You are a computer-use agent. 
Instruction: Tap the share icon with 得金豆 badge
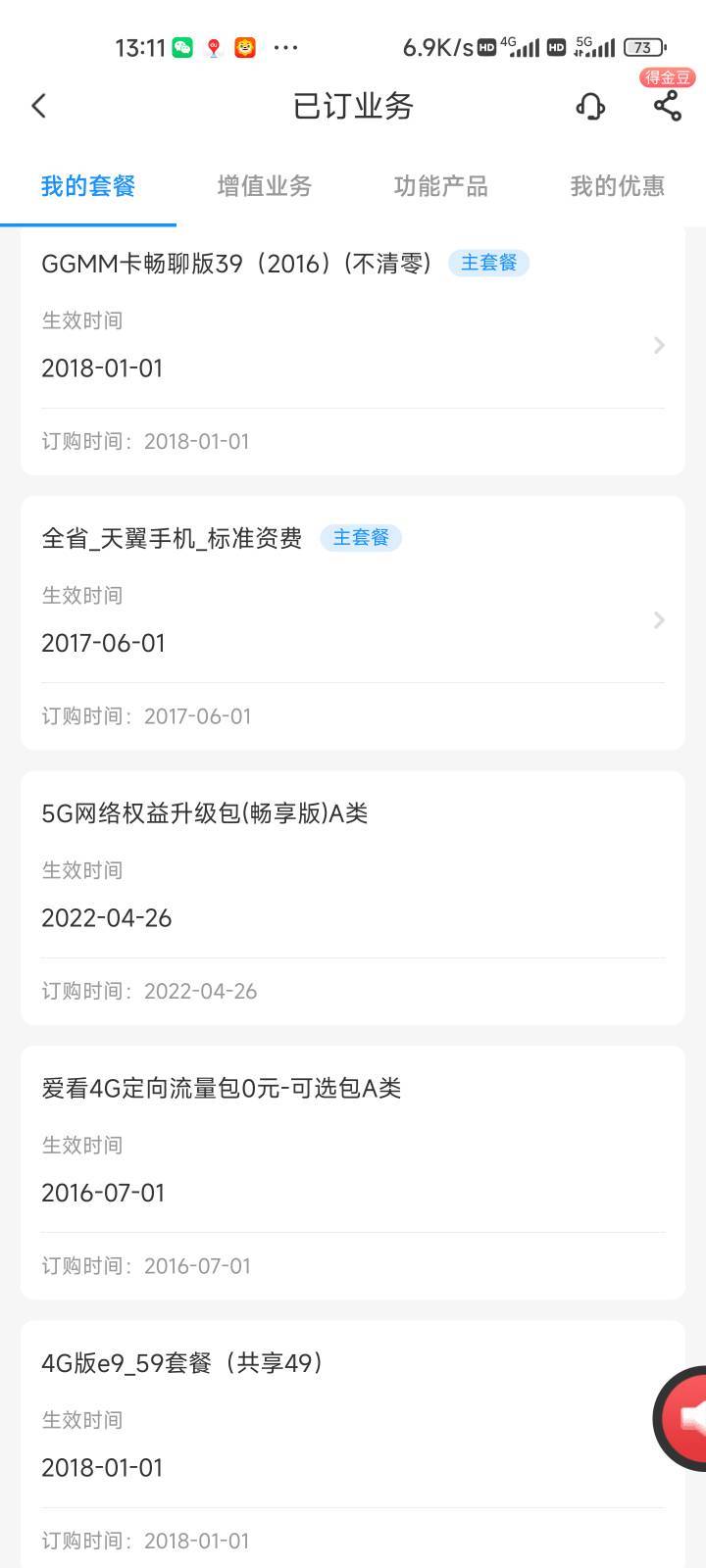point(668,106)
